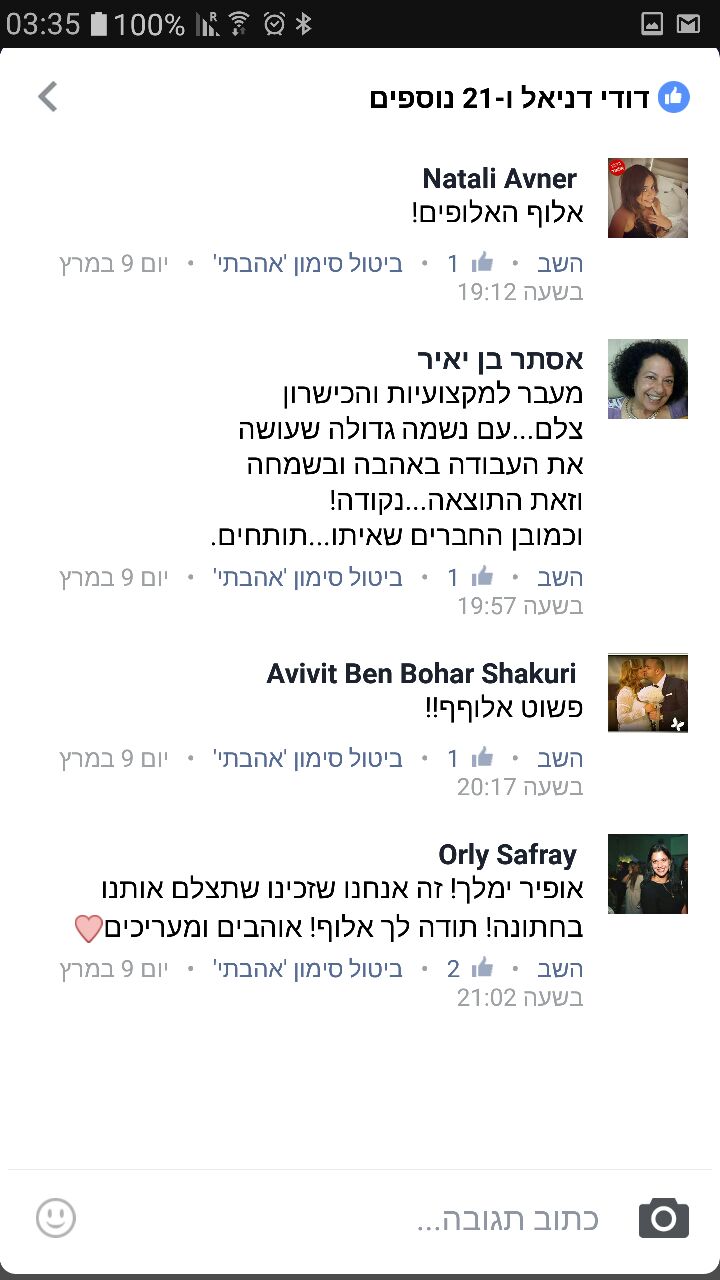Unlike Avivit Ben Bohar Shakuri's comment
The height and width of the screenshot is (1280, 720).
coord(308,758)
